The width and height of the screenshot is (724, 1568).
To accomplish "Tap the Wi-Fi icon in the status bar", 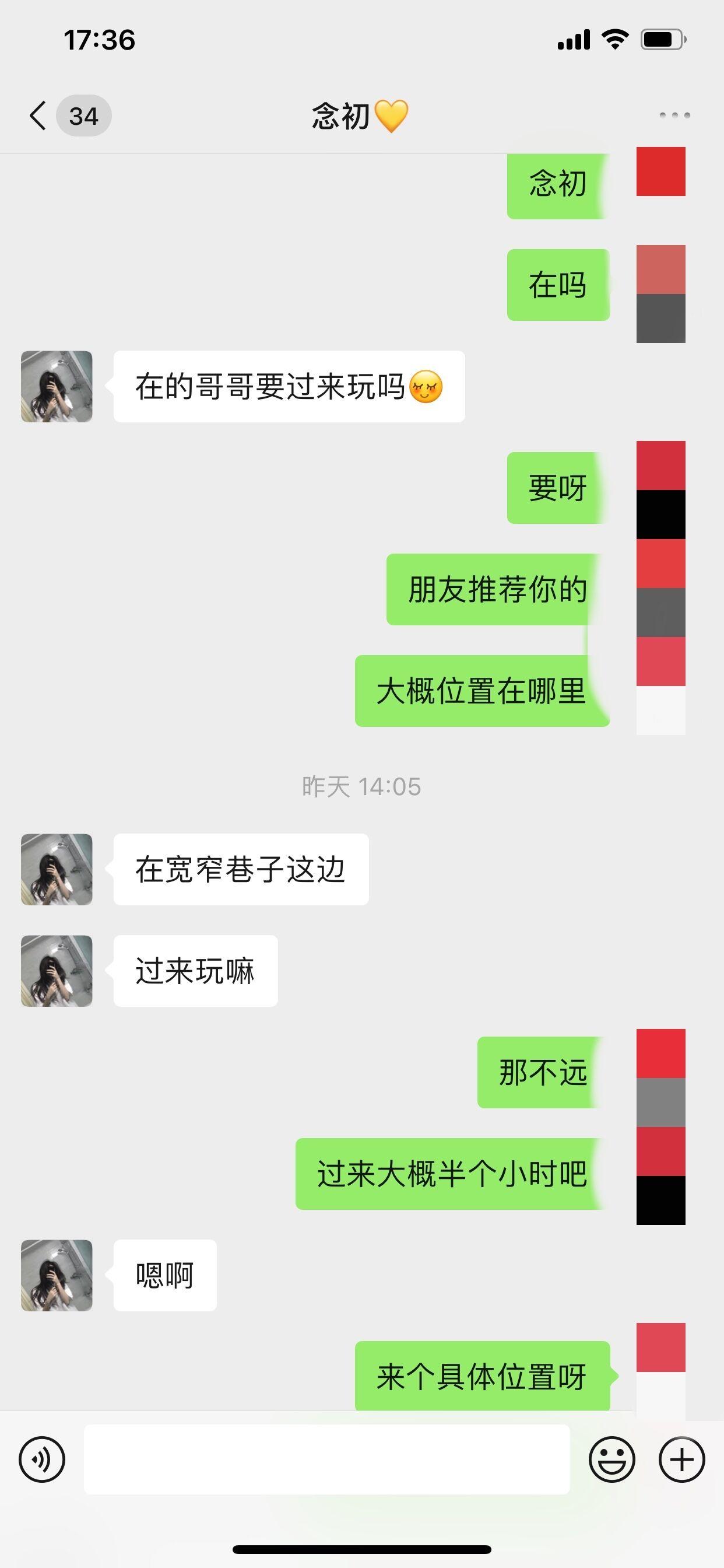I will pyautogui.click(x=614, y=40).
